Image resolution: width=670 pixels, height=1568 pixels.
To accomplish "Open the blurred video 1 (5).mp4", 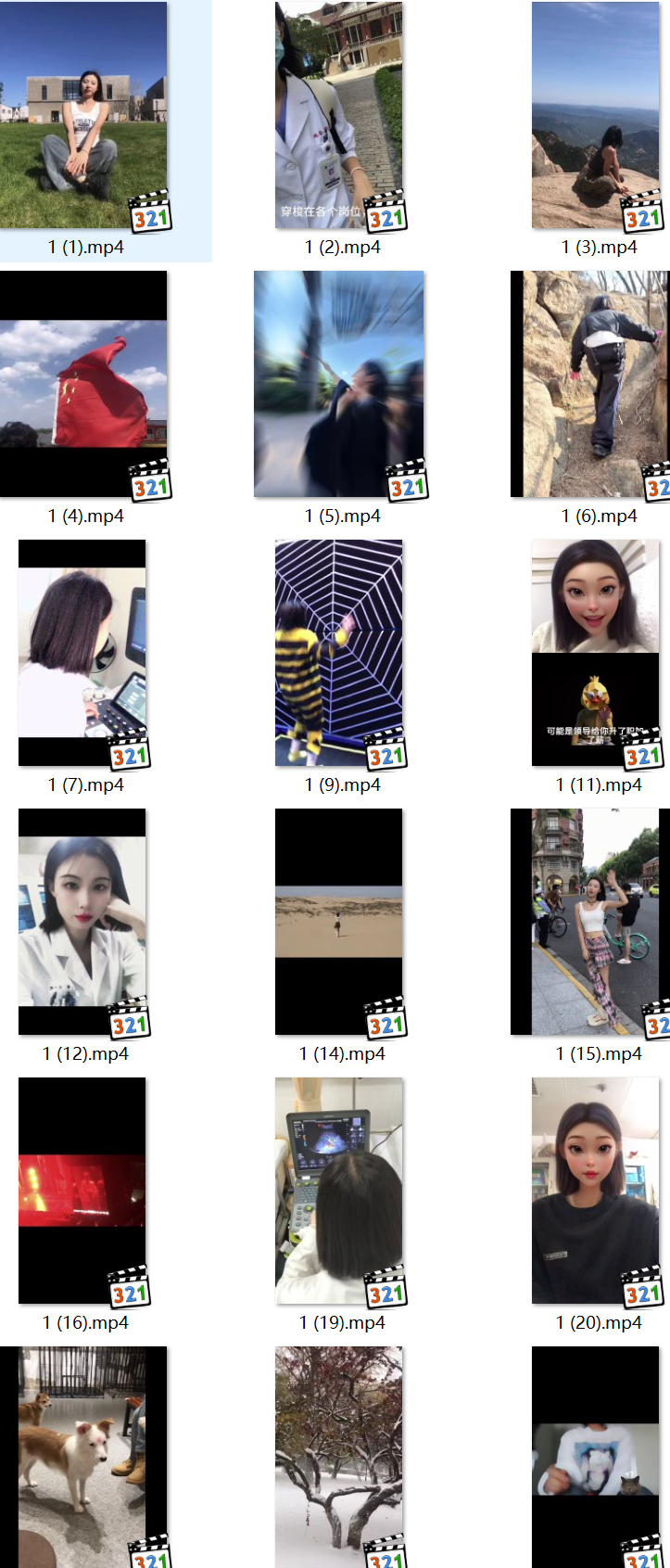I will (x=339, y=384).
